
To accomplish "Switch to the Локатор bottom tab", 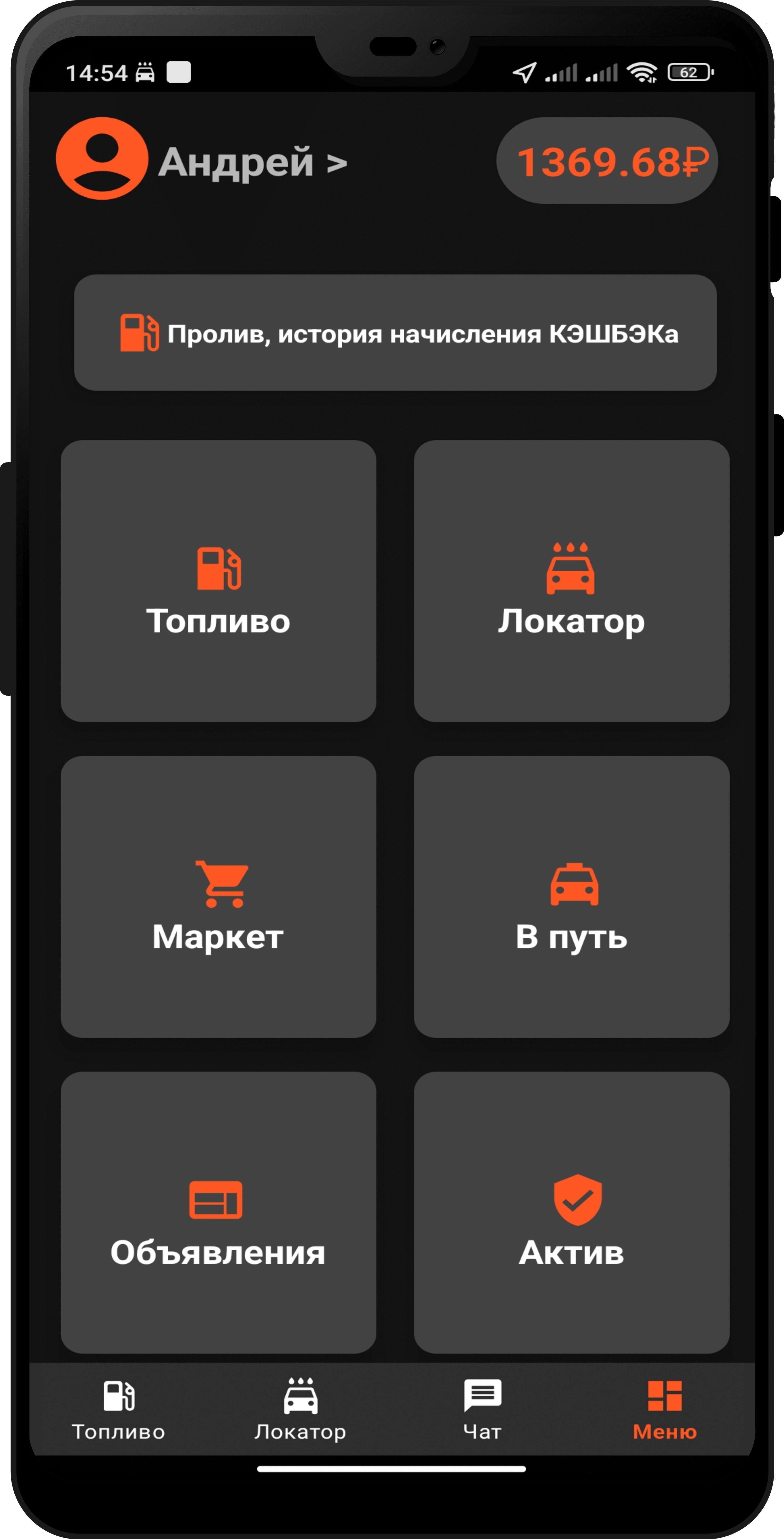I will pyautogui.click(x=300, y=1409).
